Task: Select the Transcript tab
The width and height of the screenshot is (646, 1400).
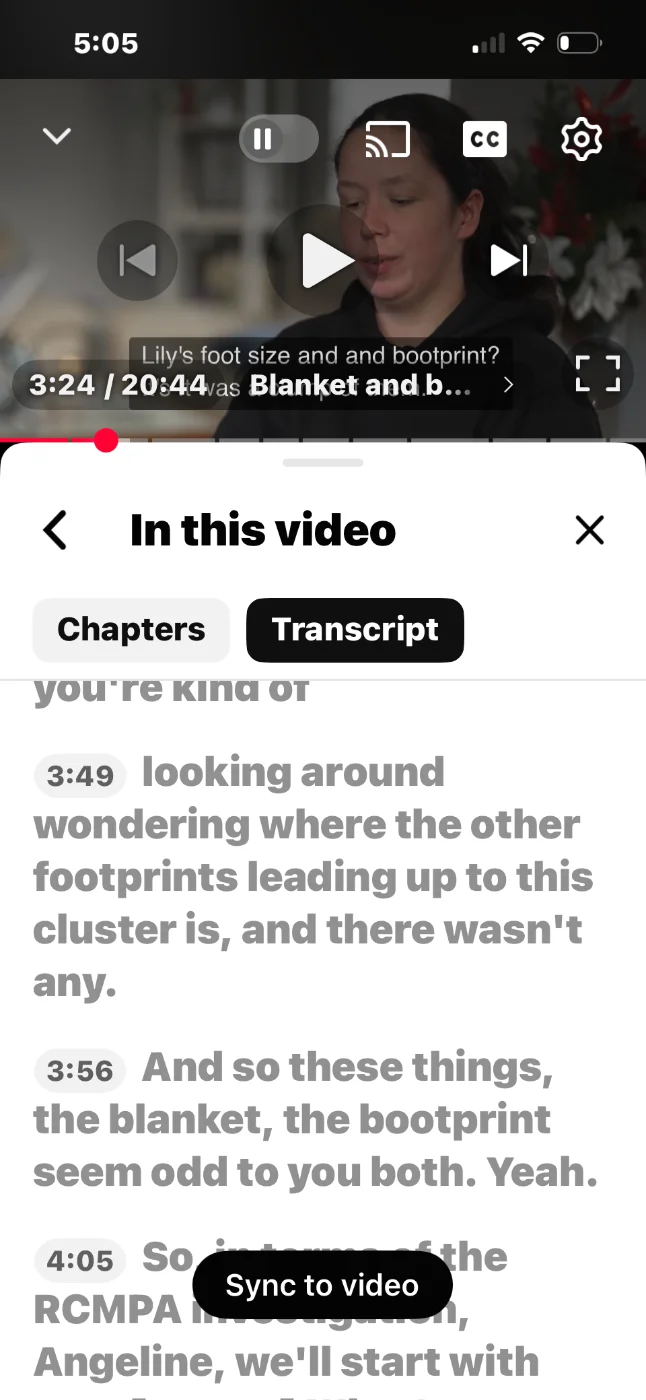Action: click(355, 630)
